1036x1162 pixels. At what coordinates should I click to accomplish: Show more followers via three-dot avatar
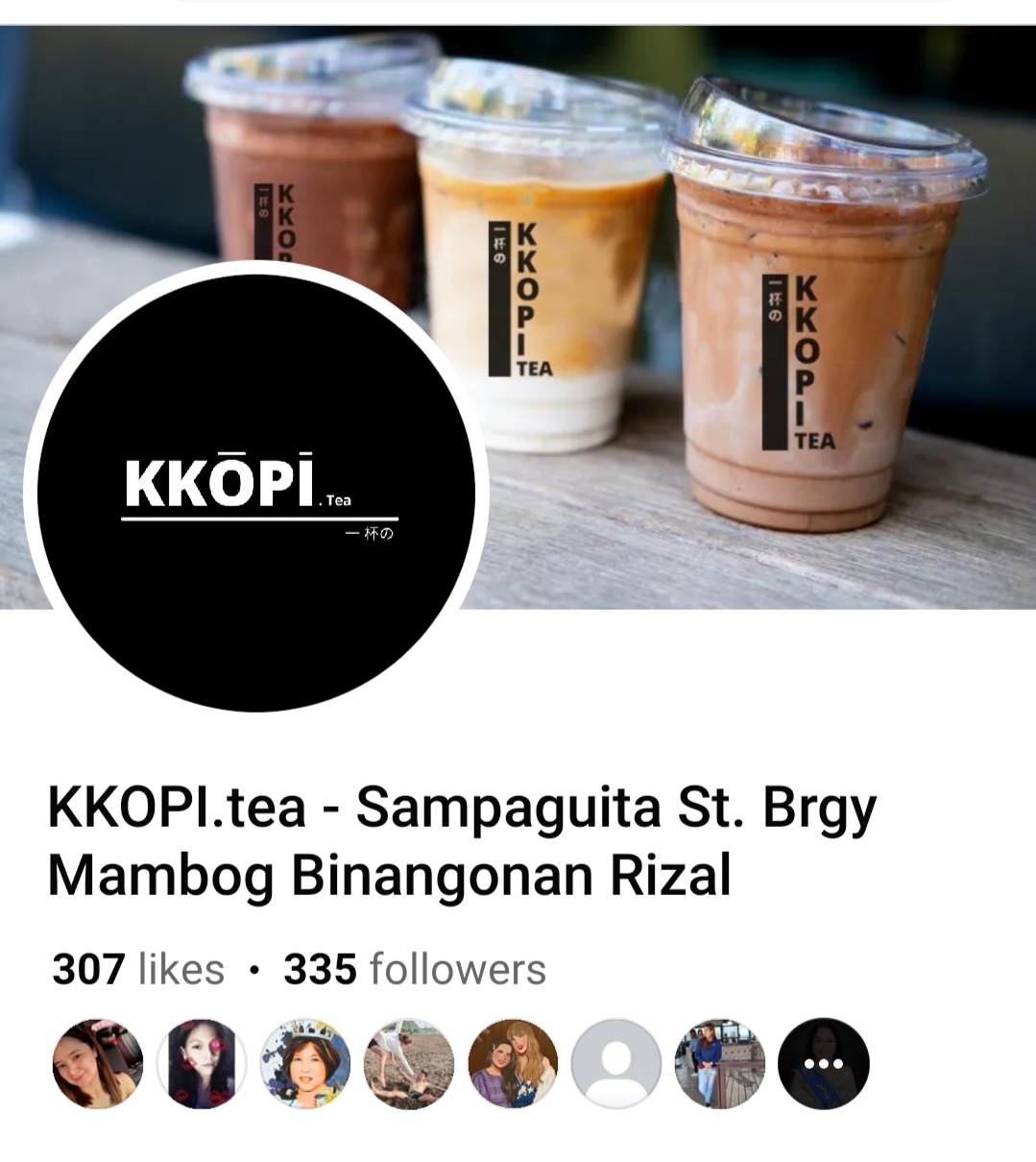pos(823,1064)
